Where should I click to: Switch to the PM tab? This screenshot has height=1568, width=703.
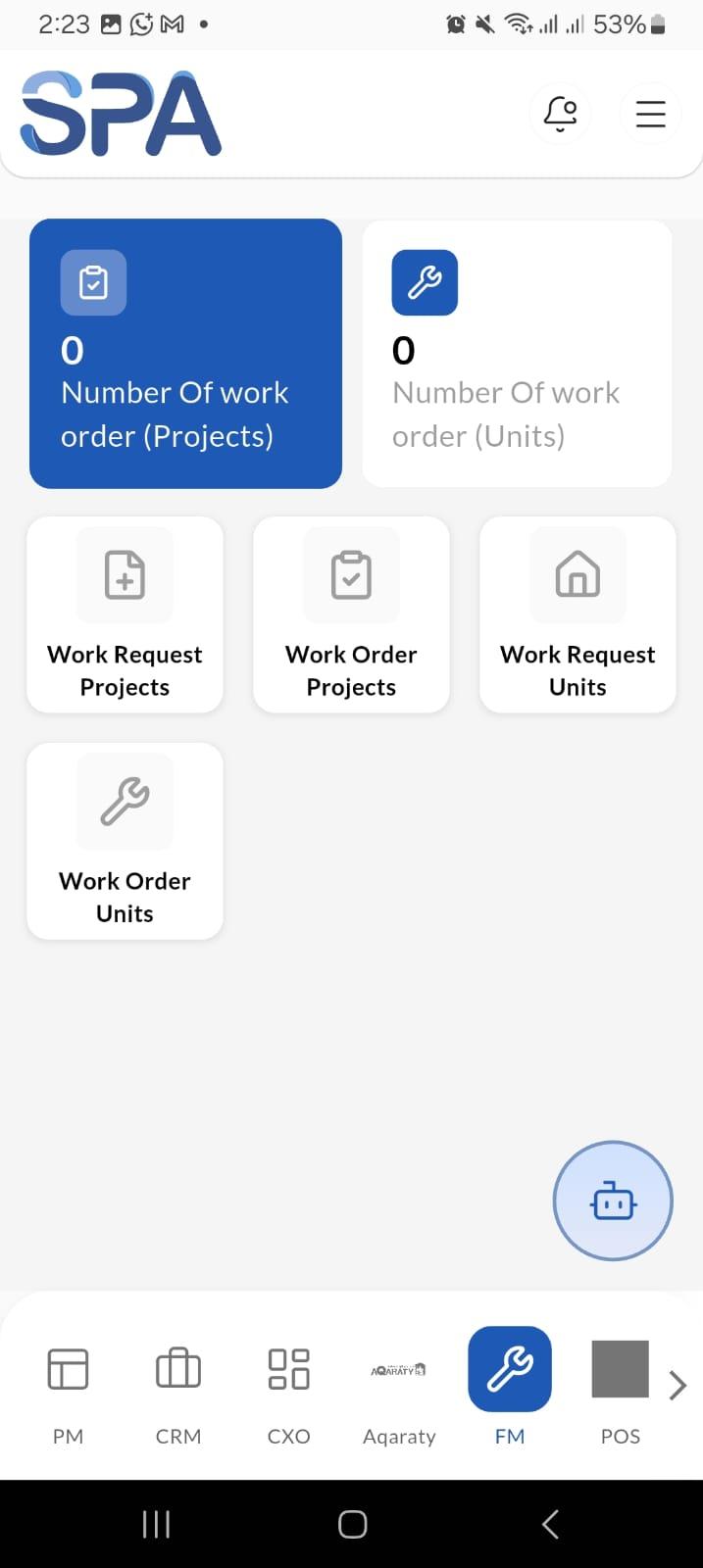click(68, 1385)
